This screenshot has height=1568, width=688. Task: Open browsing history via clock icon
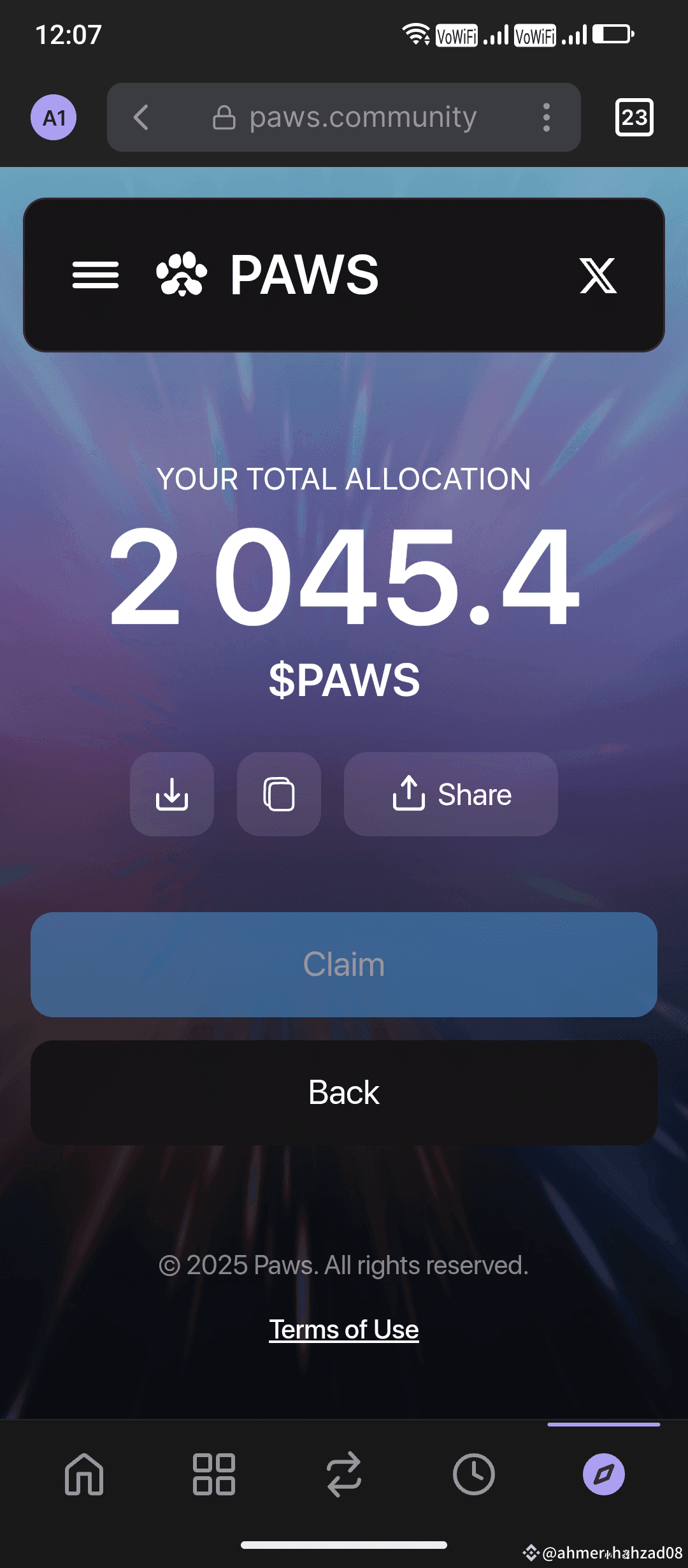(473, 1474)
